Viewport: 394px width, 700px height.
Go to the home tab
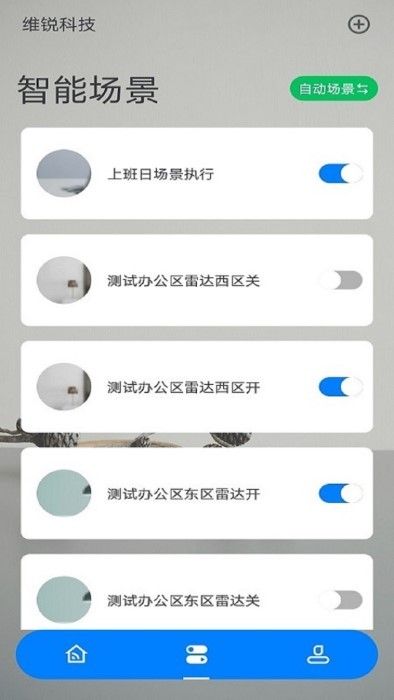coord(76,654)
